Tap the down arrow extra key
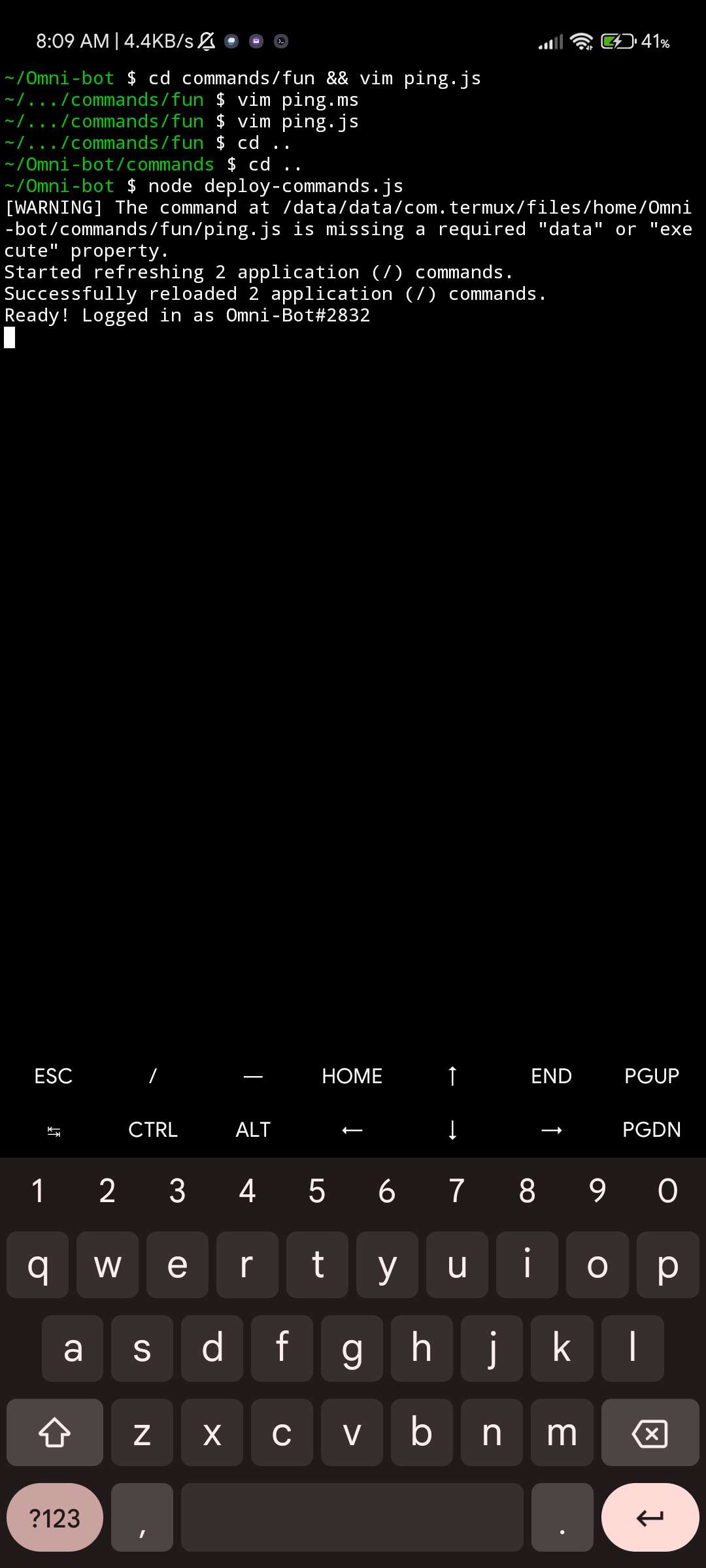The image size is (706, 1568). click(452, 1130)
